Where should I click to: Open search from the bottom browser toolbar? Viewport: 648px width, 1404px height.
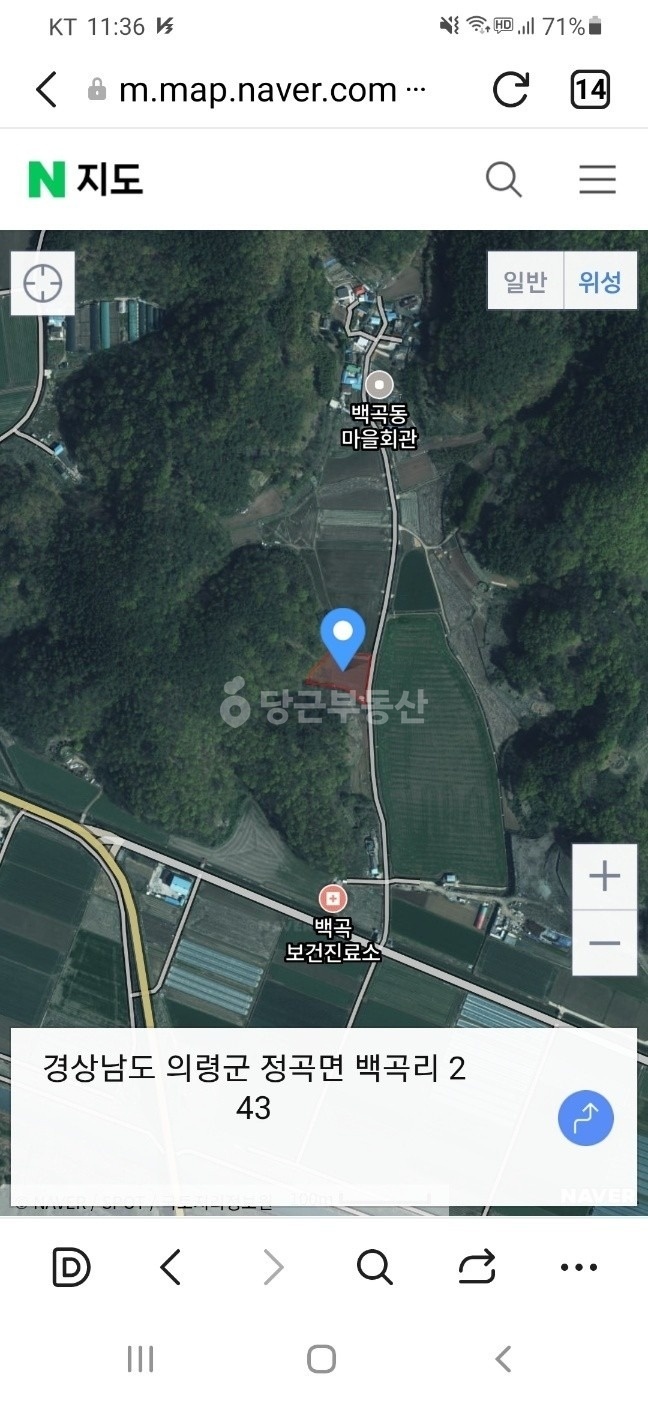pos(374,1268)
